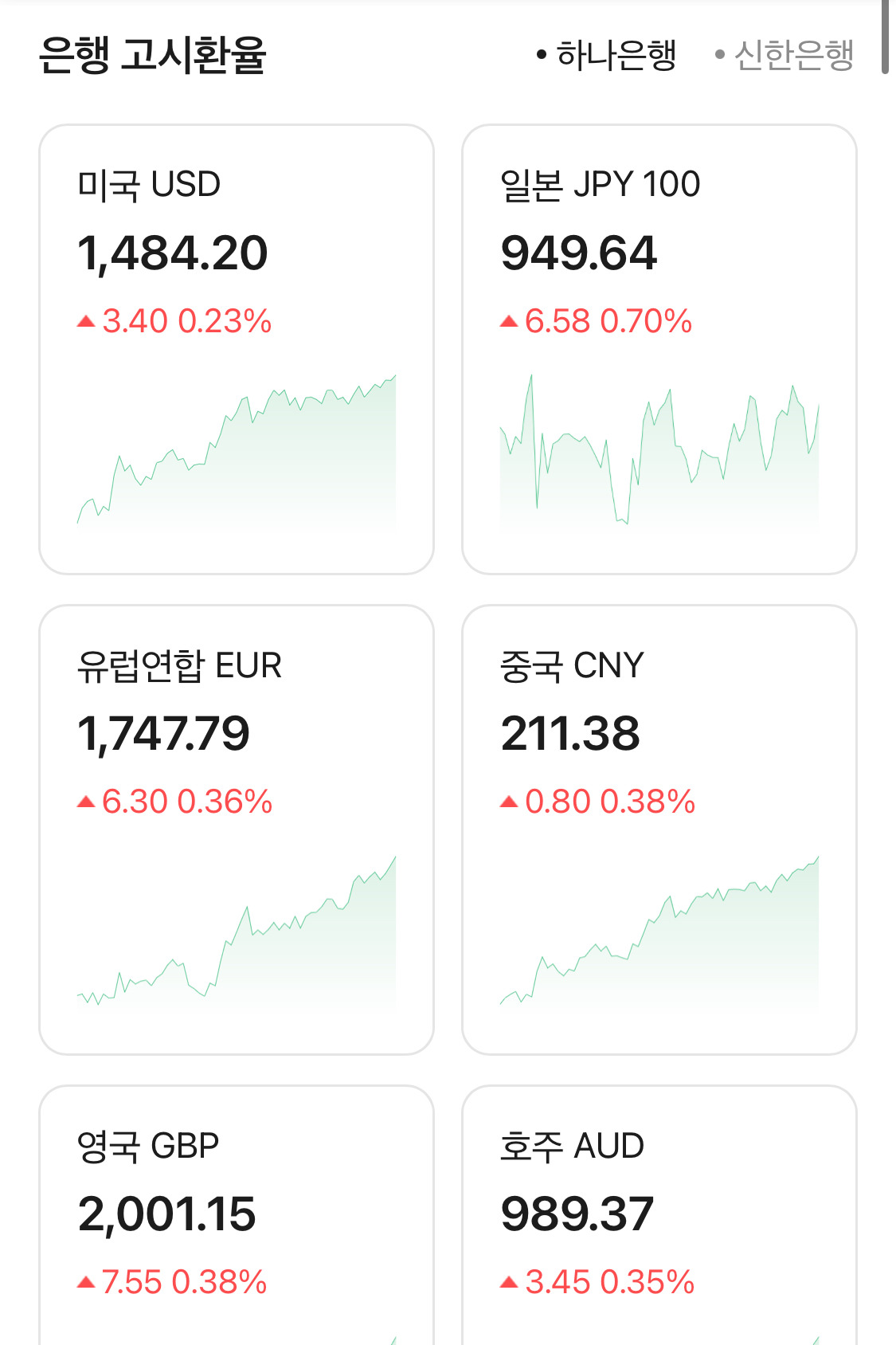The width and height of the screenshot is (896, 1345).
Task: Tap the rise arrow beside JPY change value
Action: coord(509,320)
